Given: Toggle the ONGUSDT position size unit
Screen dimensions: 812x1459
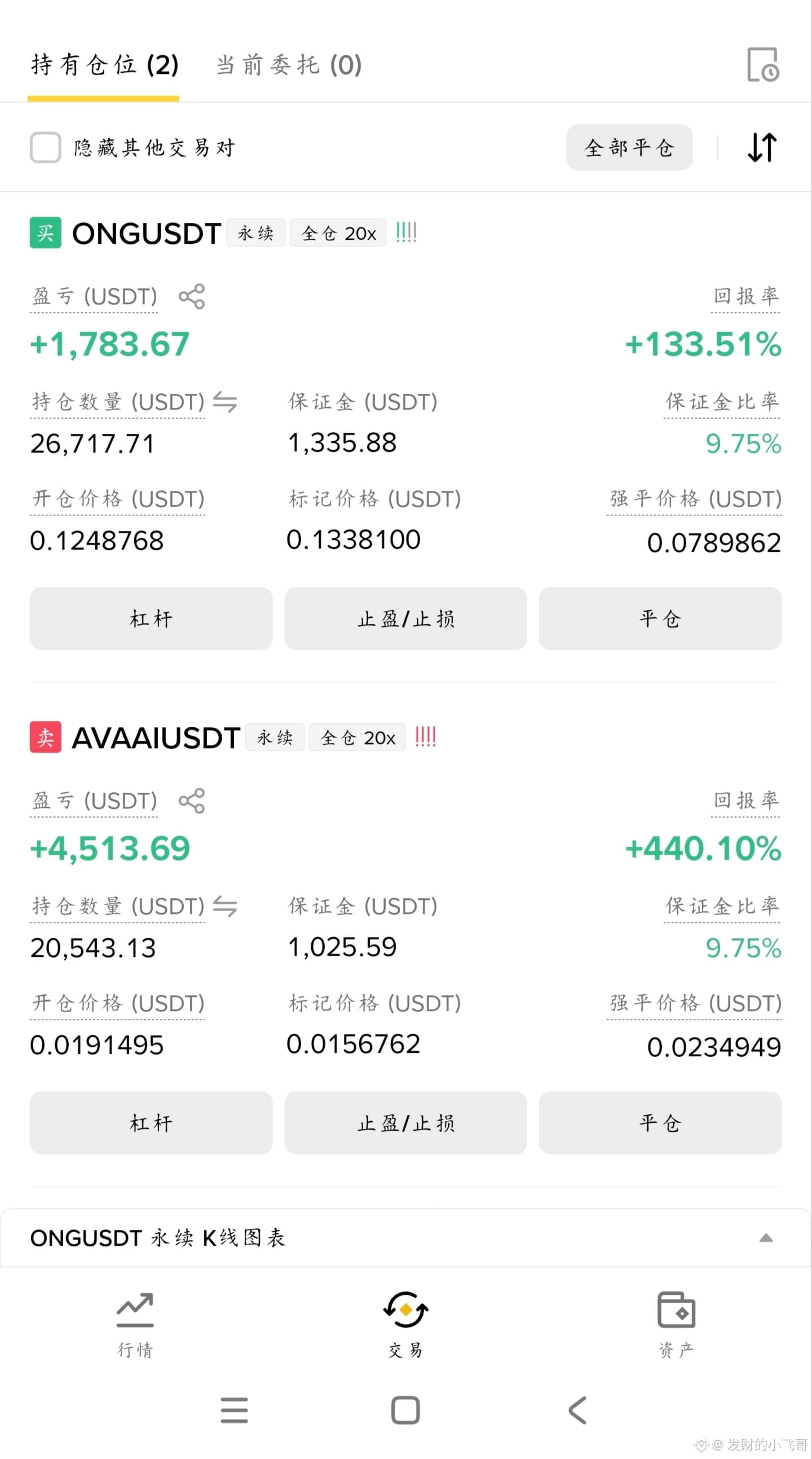Looking at the screenshot, I should (x=224, y=402).
